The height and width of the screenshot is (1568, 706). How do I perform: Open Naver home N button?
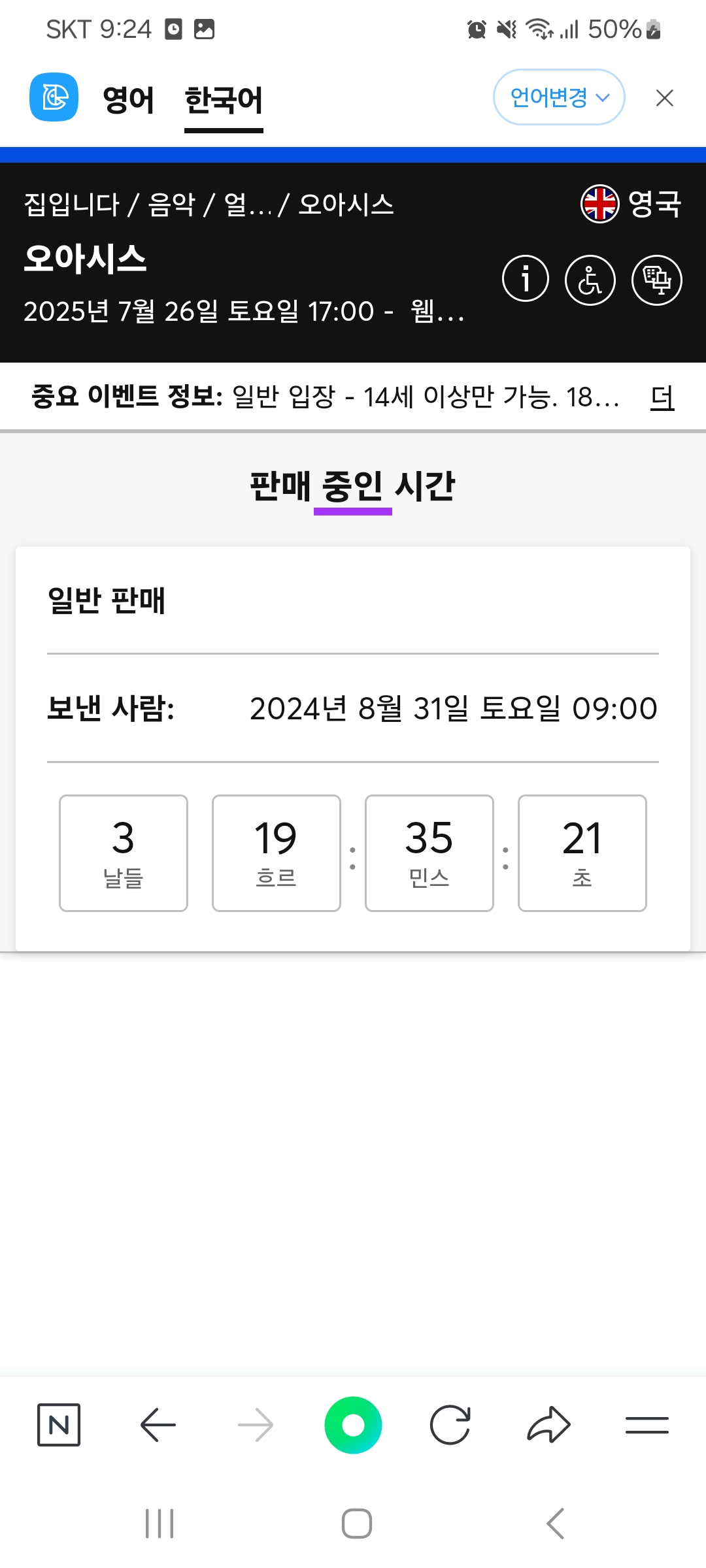tap(59, 1424)
